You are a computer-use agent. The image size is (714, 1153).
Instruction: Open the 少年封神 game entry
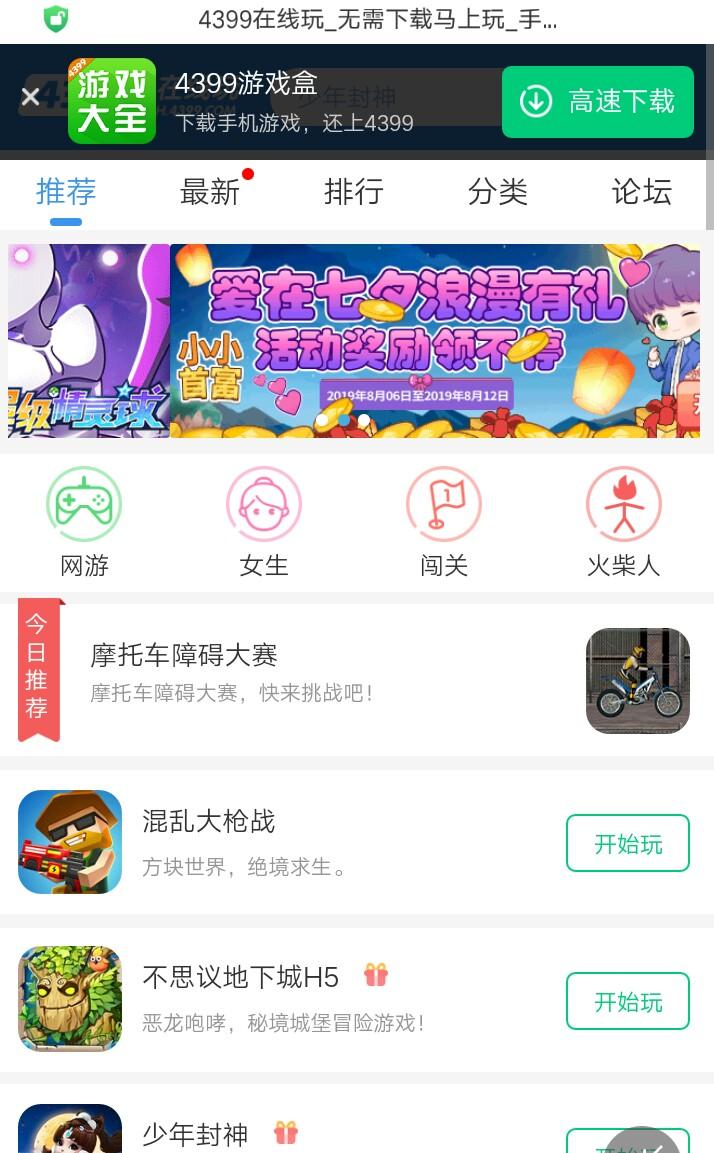(x=195, y=1134)
